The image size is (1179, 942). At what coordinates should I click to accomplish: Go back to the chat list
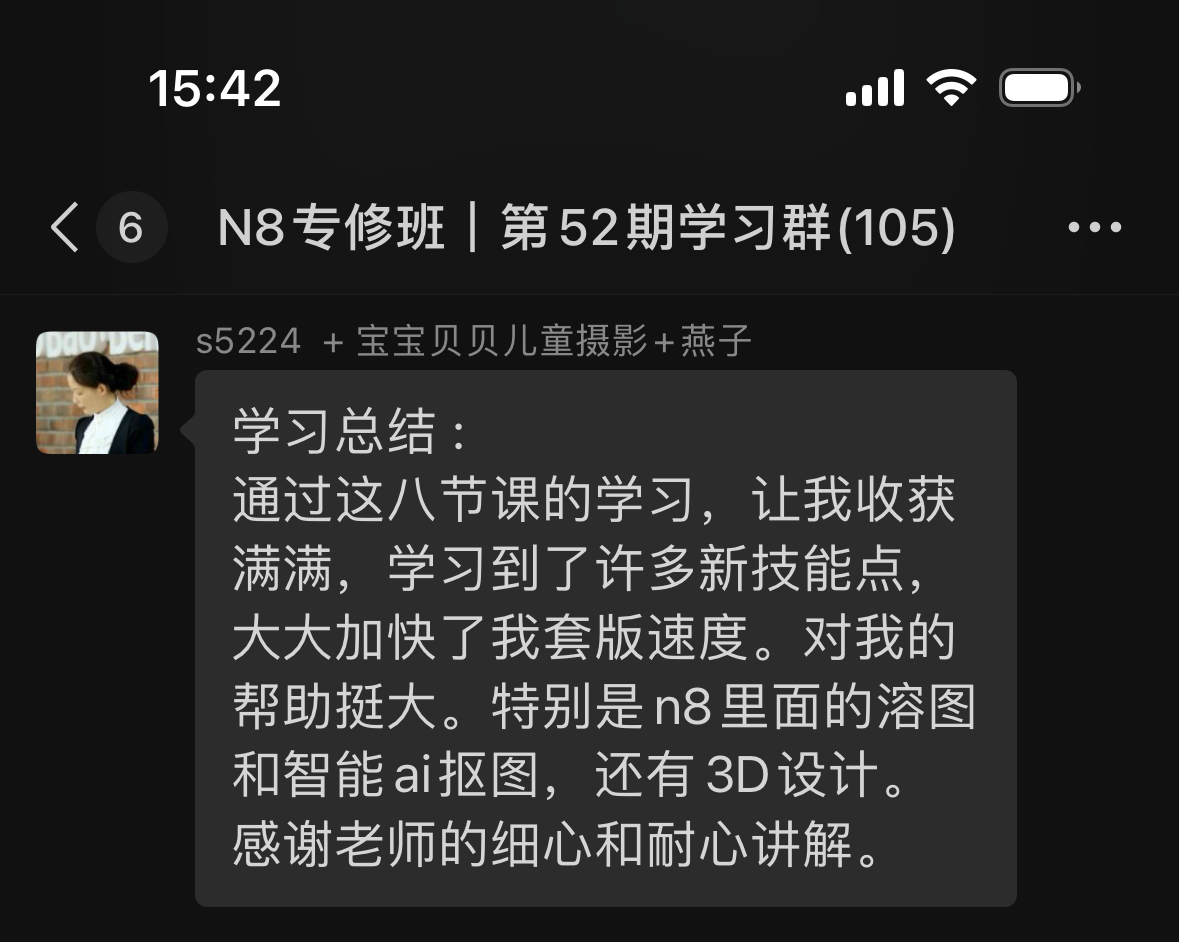click(x=66, y=228)
